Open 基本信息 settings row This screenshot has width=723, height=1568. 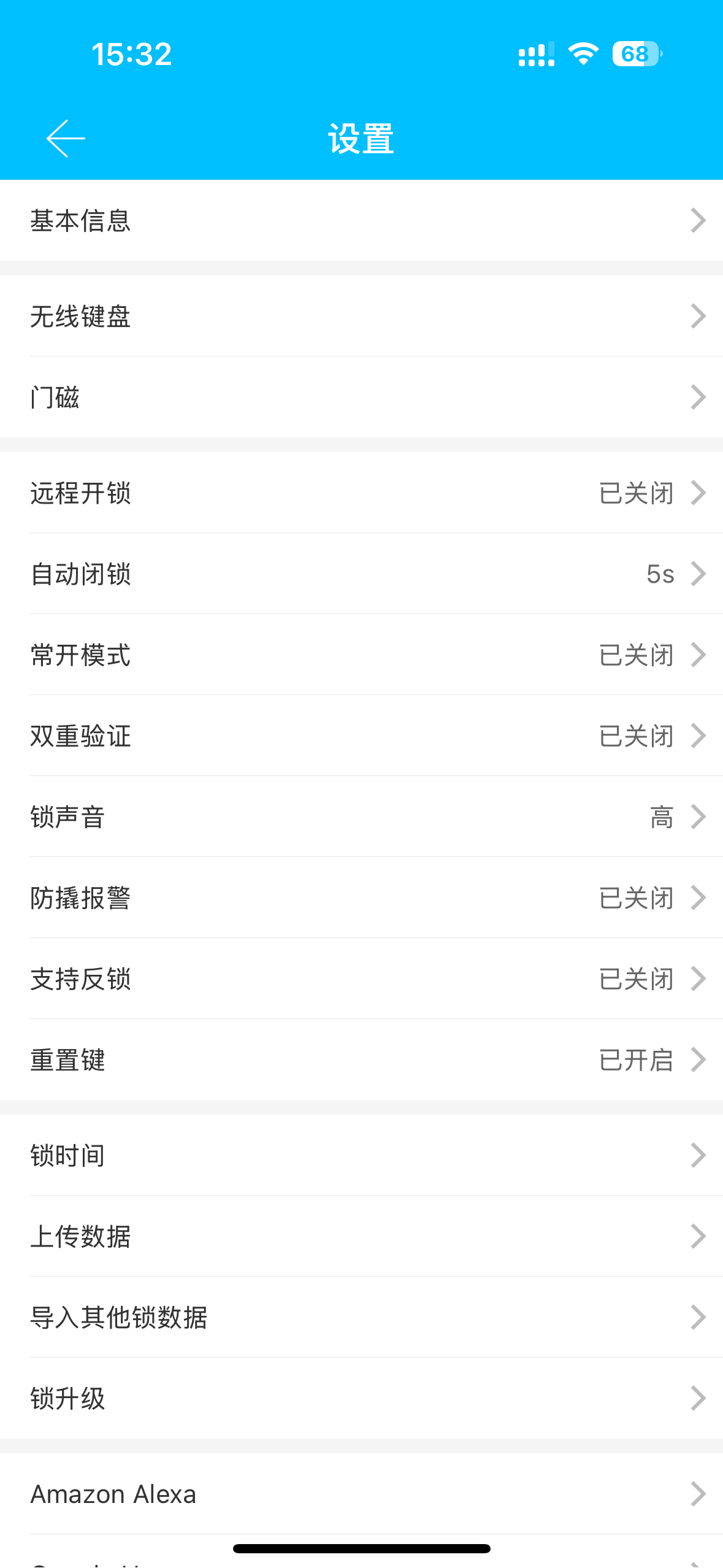click(361, 220)
